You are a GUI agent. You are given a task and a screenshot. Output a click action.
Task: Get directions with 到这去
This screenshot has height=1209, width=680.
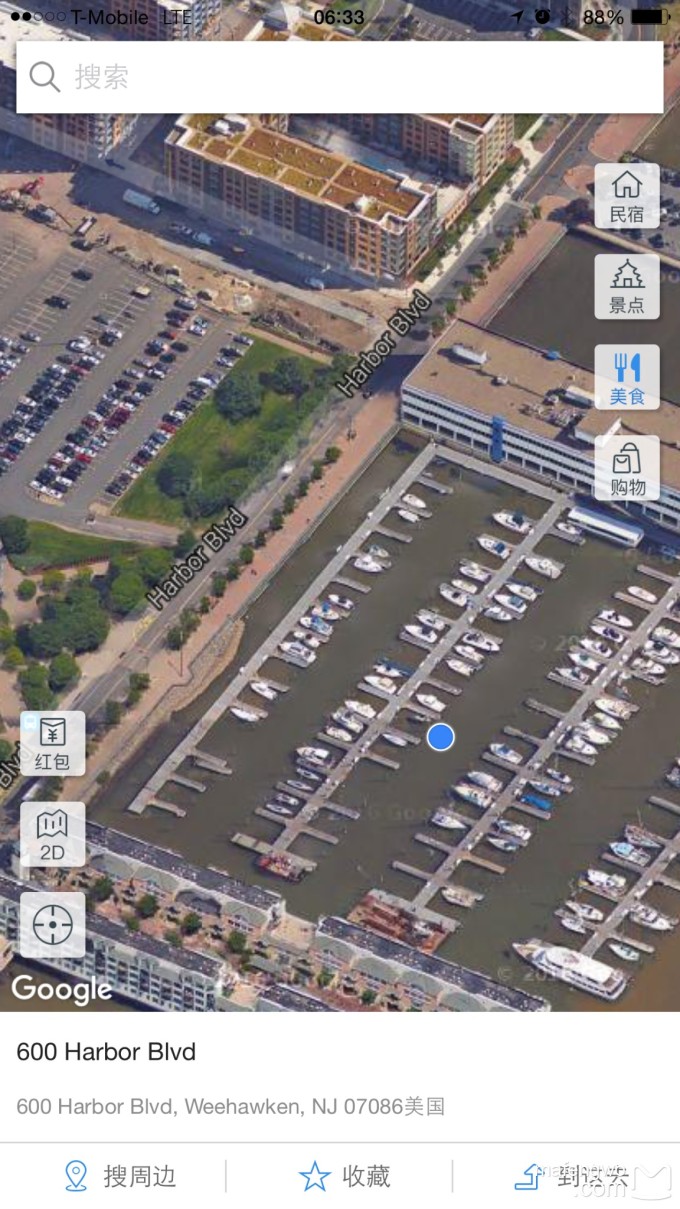pos(573,1176)
